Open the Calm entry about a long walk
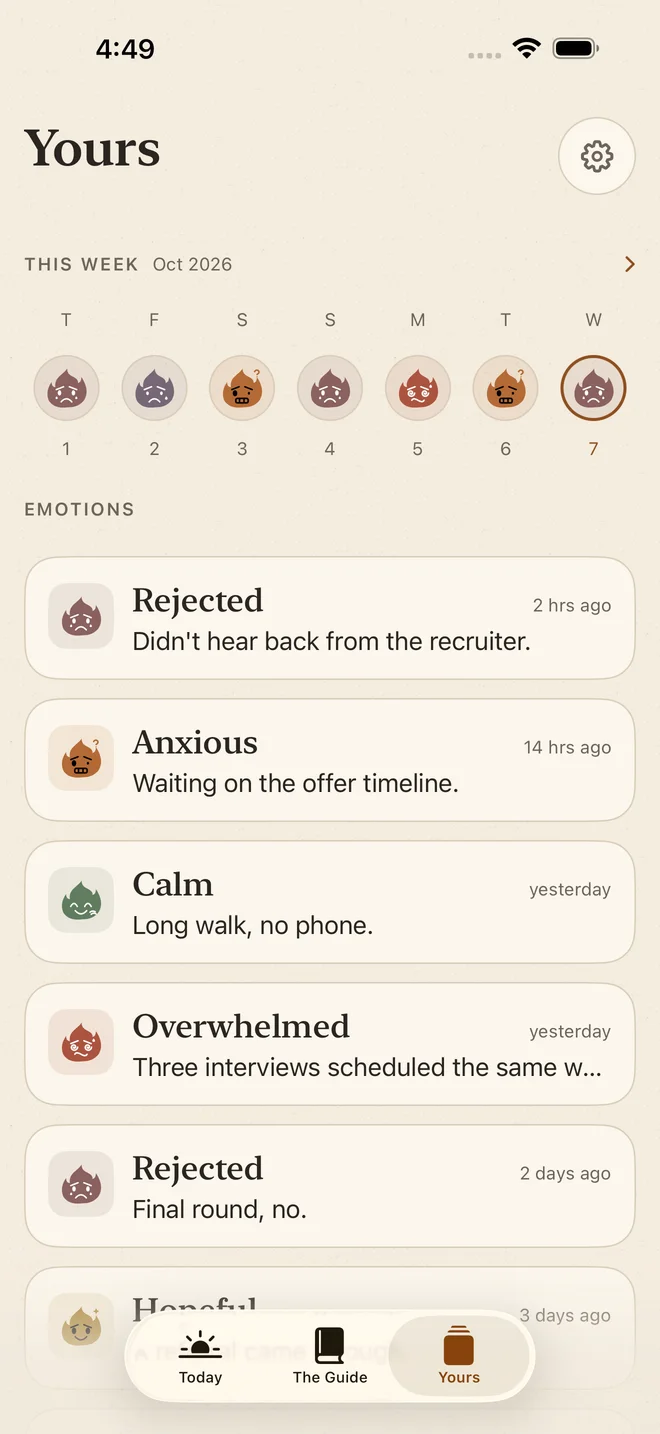660x1434 pixels. pos(330,902)
